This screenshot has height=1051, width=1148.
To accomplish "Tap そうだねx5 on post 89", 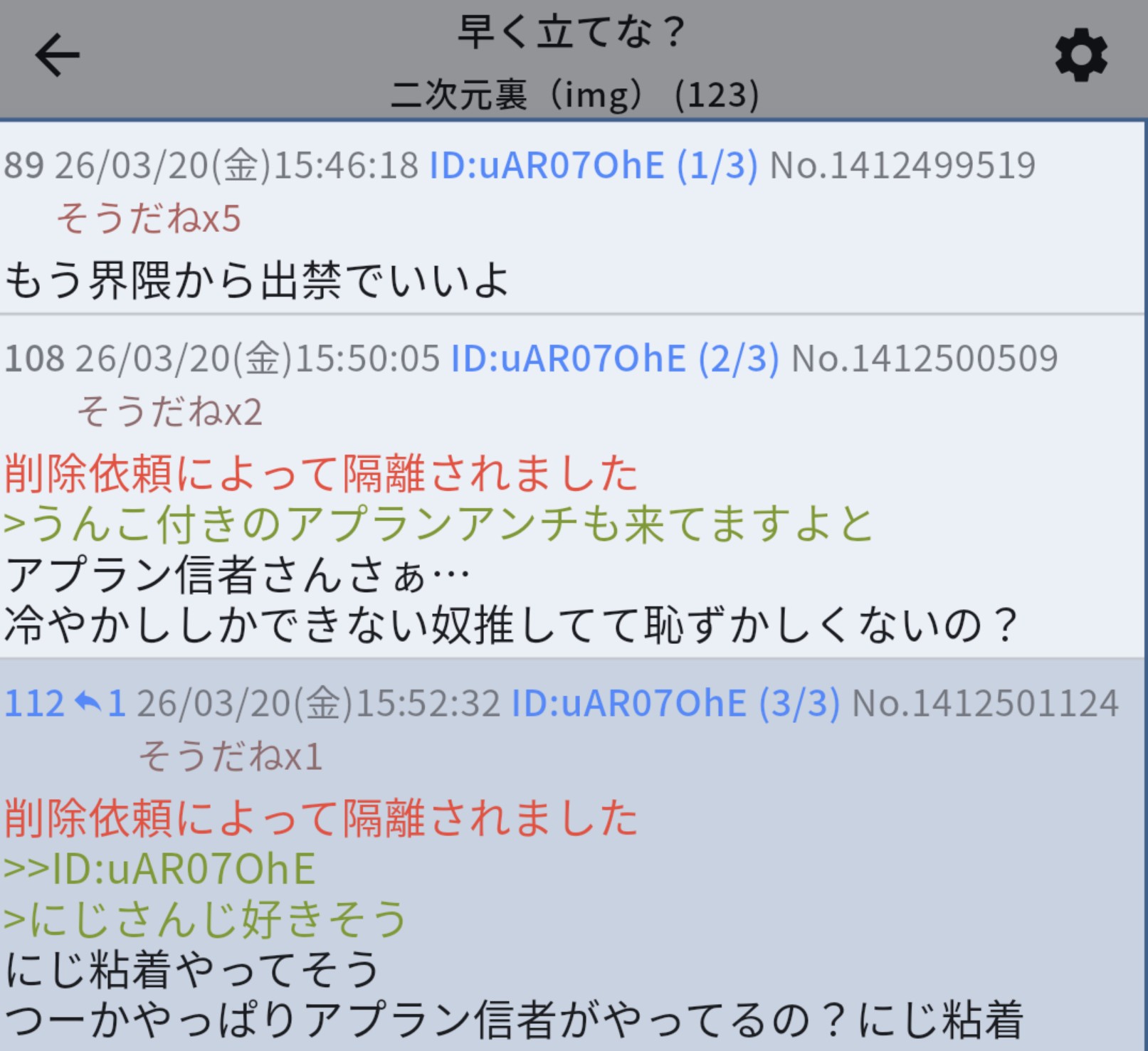I will (148, 218).
